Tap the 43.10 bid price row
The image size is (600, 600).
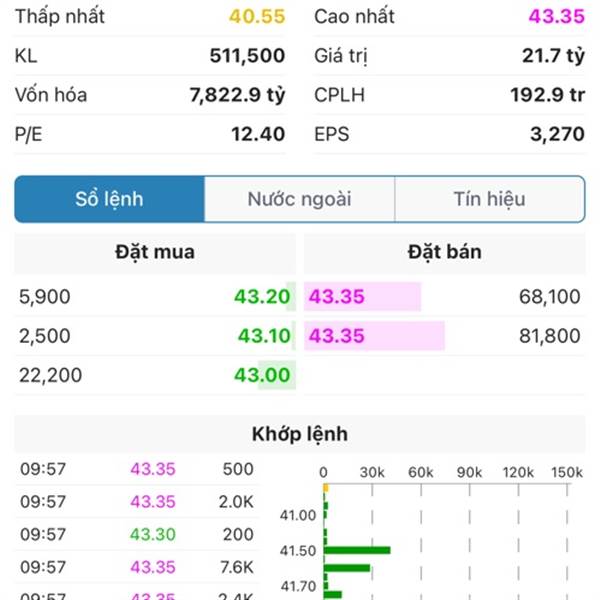[155, 336]
